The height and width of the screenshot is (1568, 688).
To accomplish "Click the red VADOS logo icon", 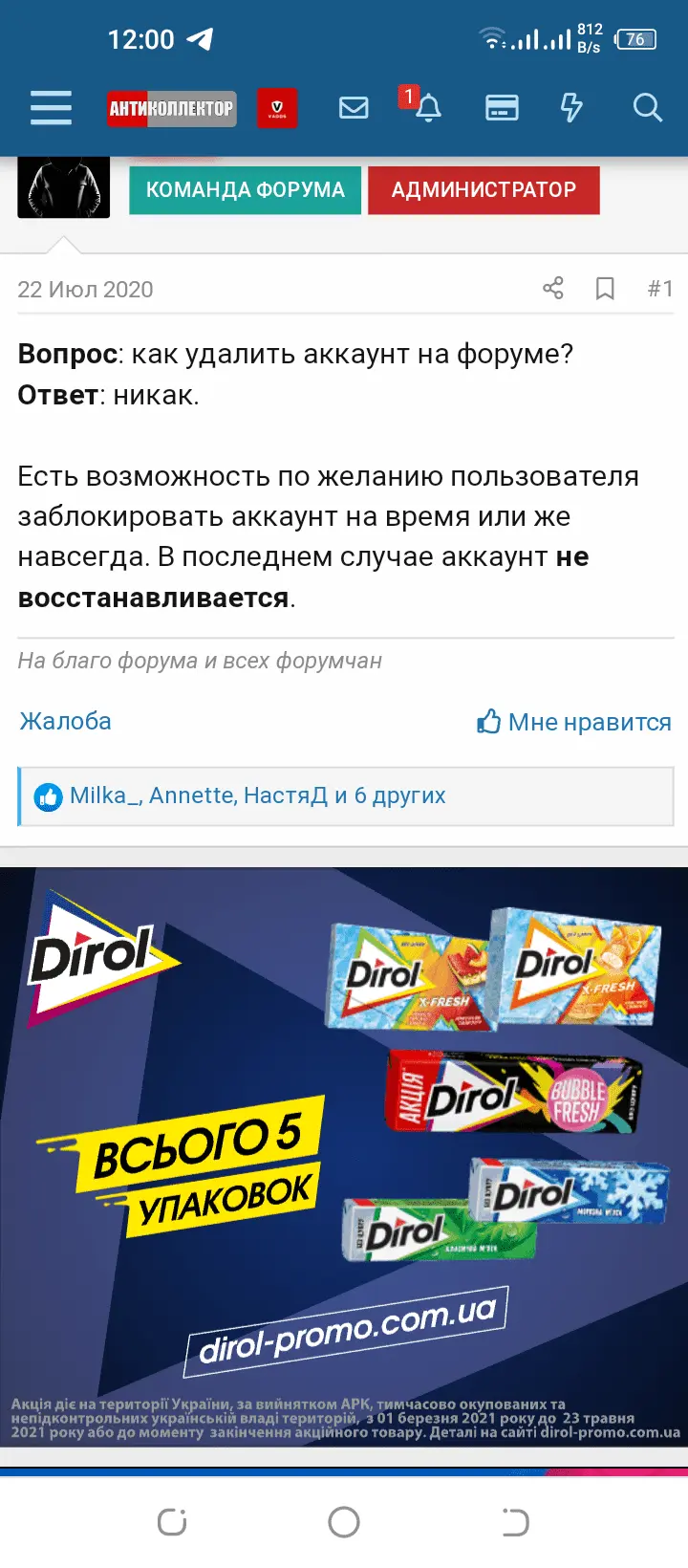I will (x=276, y=107).
